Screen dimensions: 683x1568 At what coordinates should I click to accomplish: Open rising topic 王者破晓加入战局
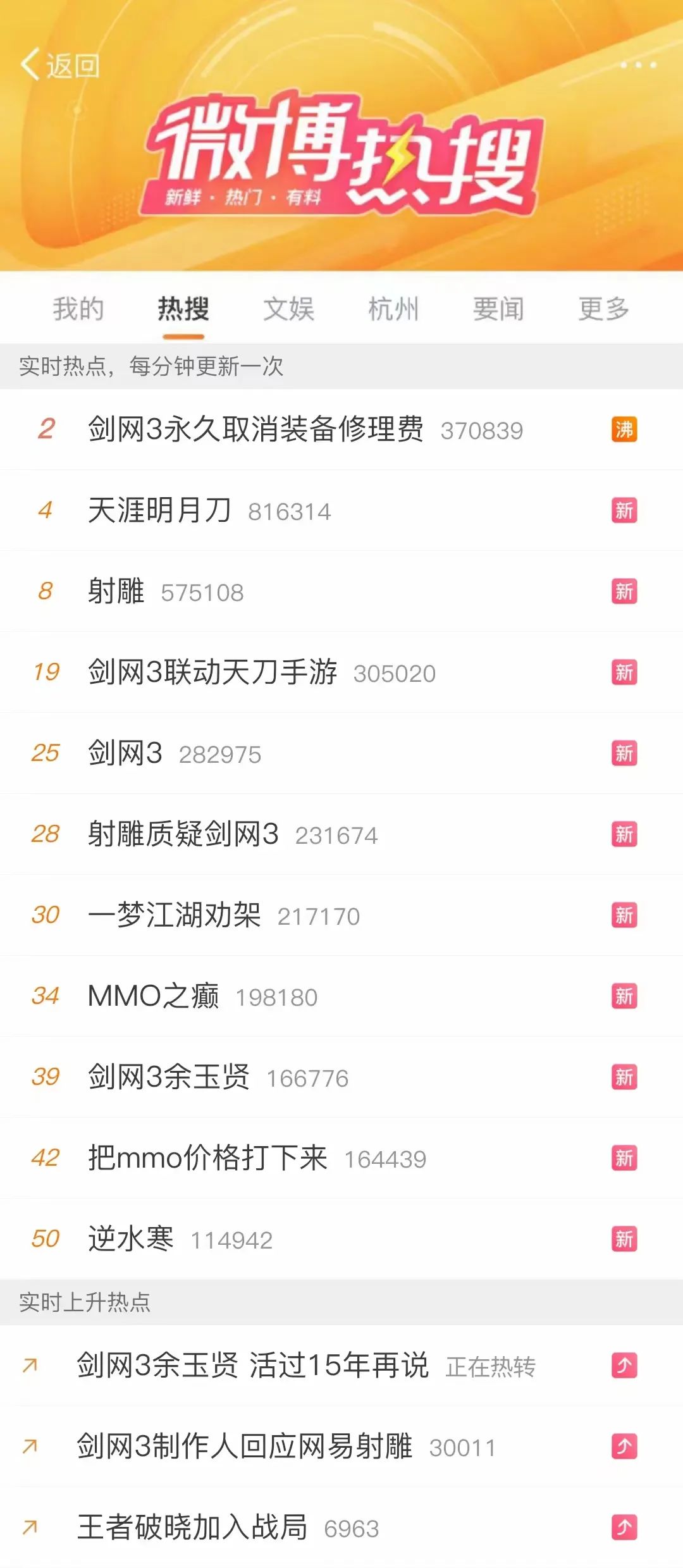pos(192,1528)
